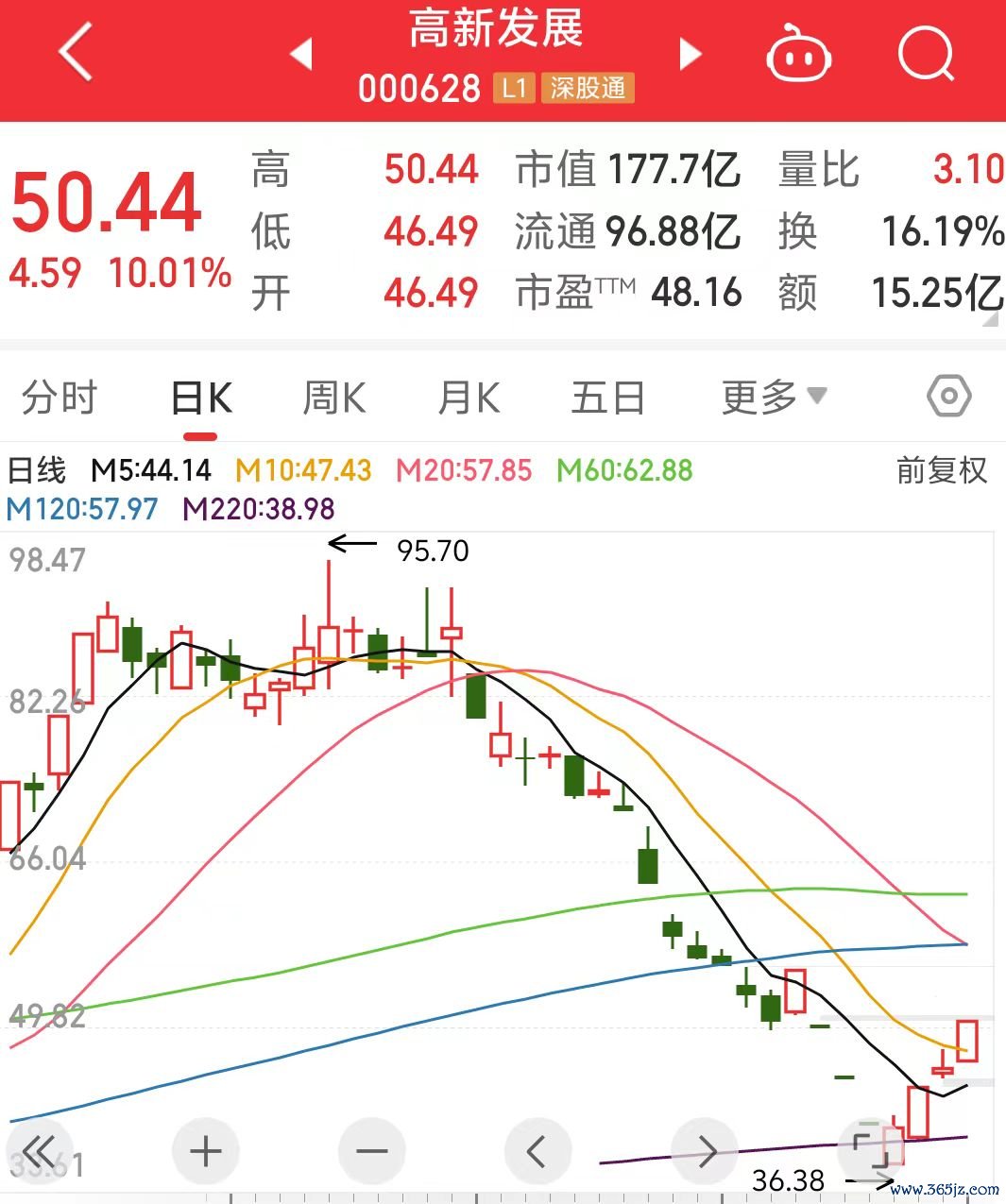This screenshot has height=1204, width=1006.
Task: Switch to the 月K tab
Action: coord(469,398)
